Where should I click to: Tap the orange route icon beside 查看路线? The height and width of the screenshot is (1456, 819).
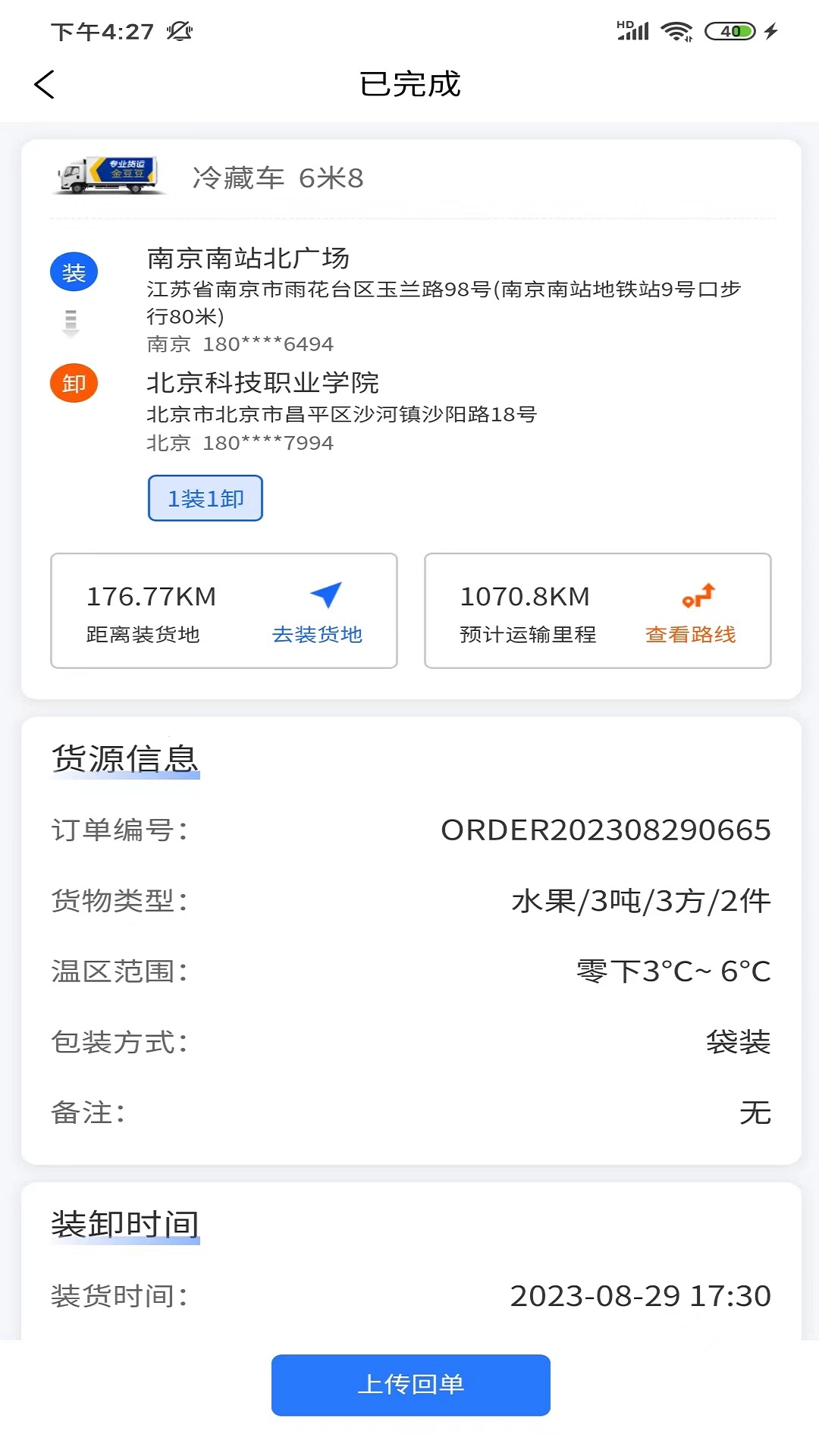coord(700,596)
